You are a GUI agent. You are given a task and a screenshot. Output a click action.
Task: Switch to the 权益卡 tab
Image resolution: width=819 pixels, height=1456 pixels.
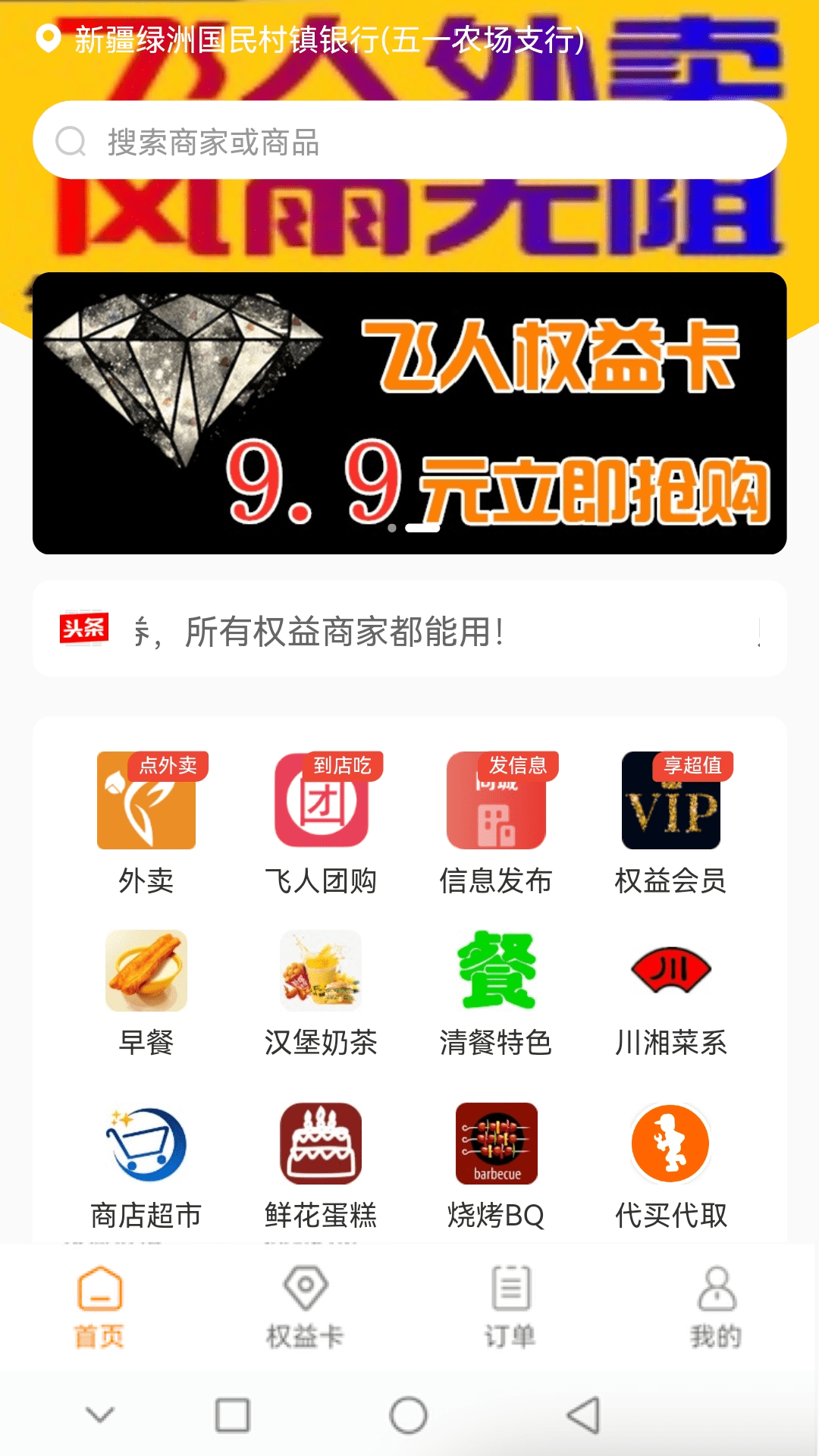point(305,1306)
